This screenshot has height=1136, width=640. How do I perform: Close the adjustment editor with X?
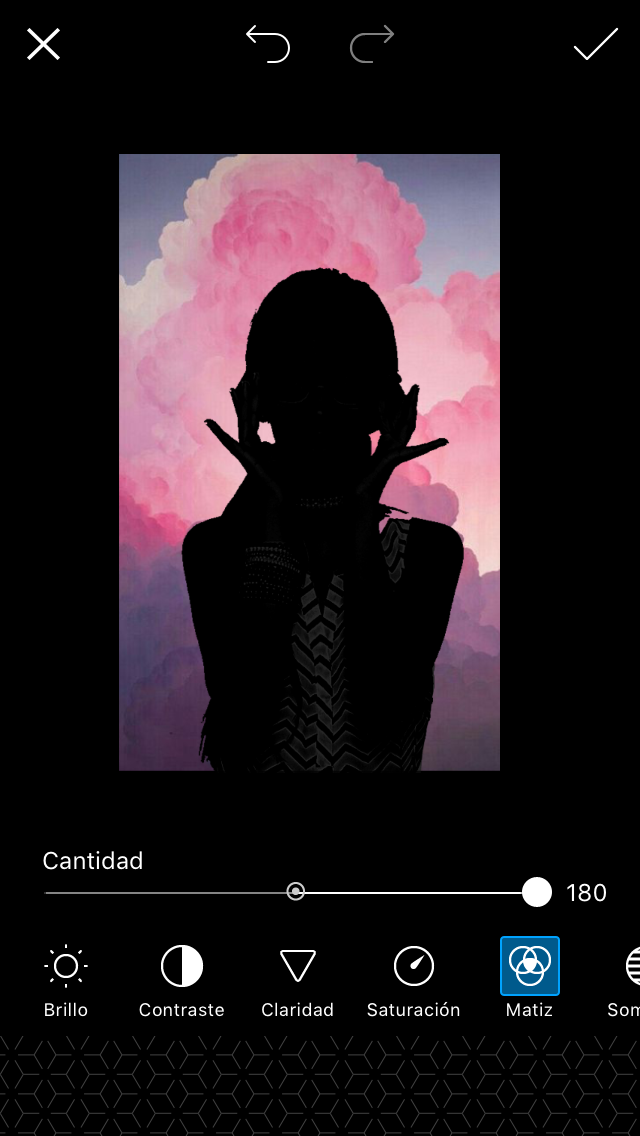(x=43, y=44)
